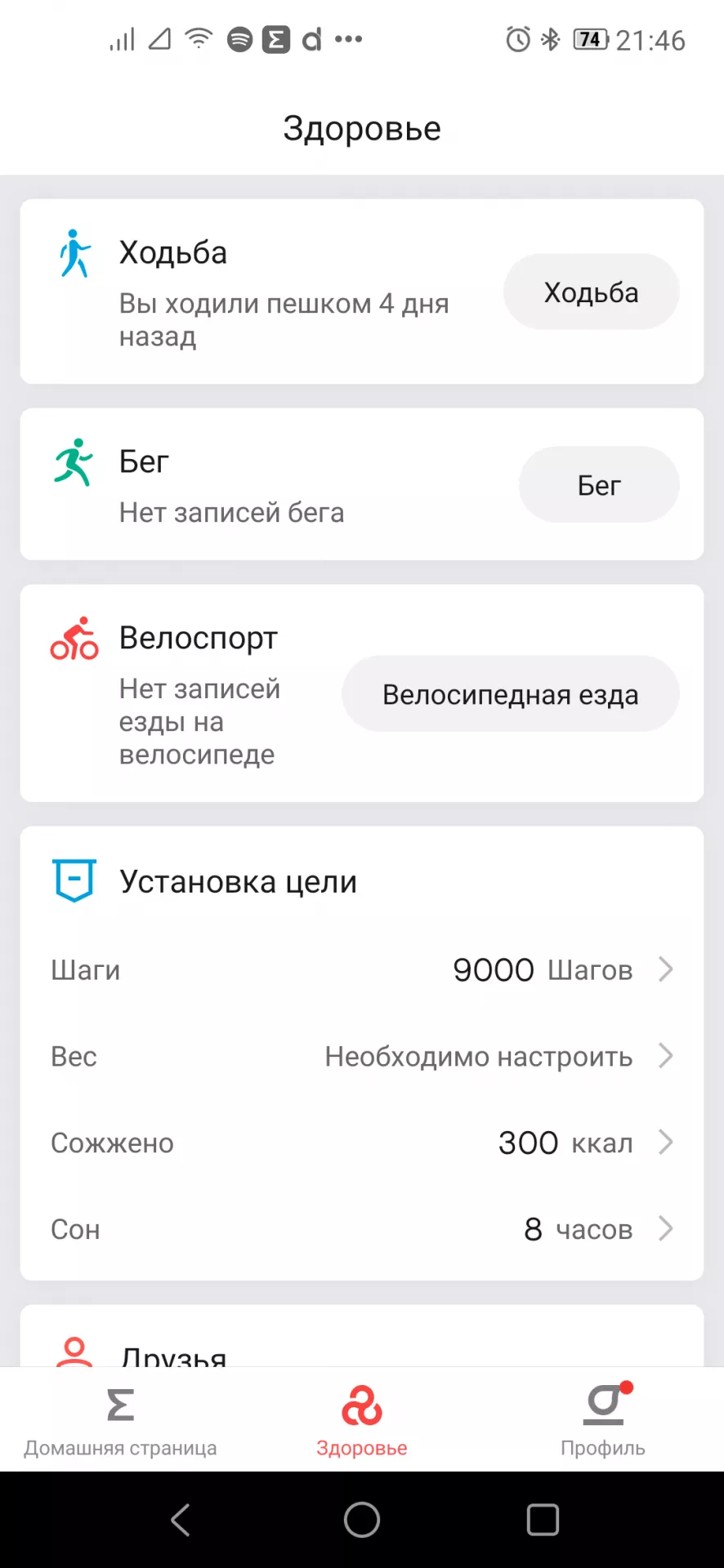
Task: Set up the Вес goal
Action: tap(362, 1057)
